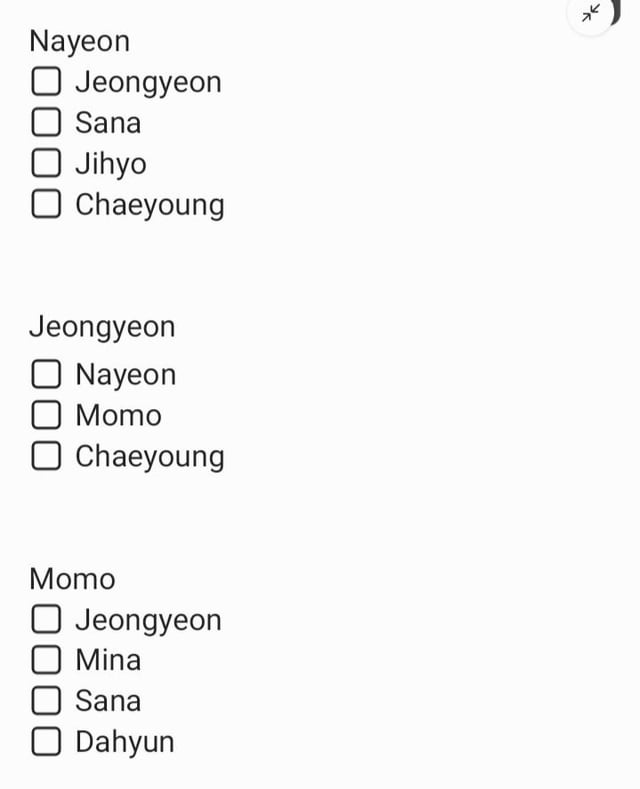The image size is (640, 789).
Task: Check Jeongyeon under the Momo heading
Action: (46, 620)
